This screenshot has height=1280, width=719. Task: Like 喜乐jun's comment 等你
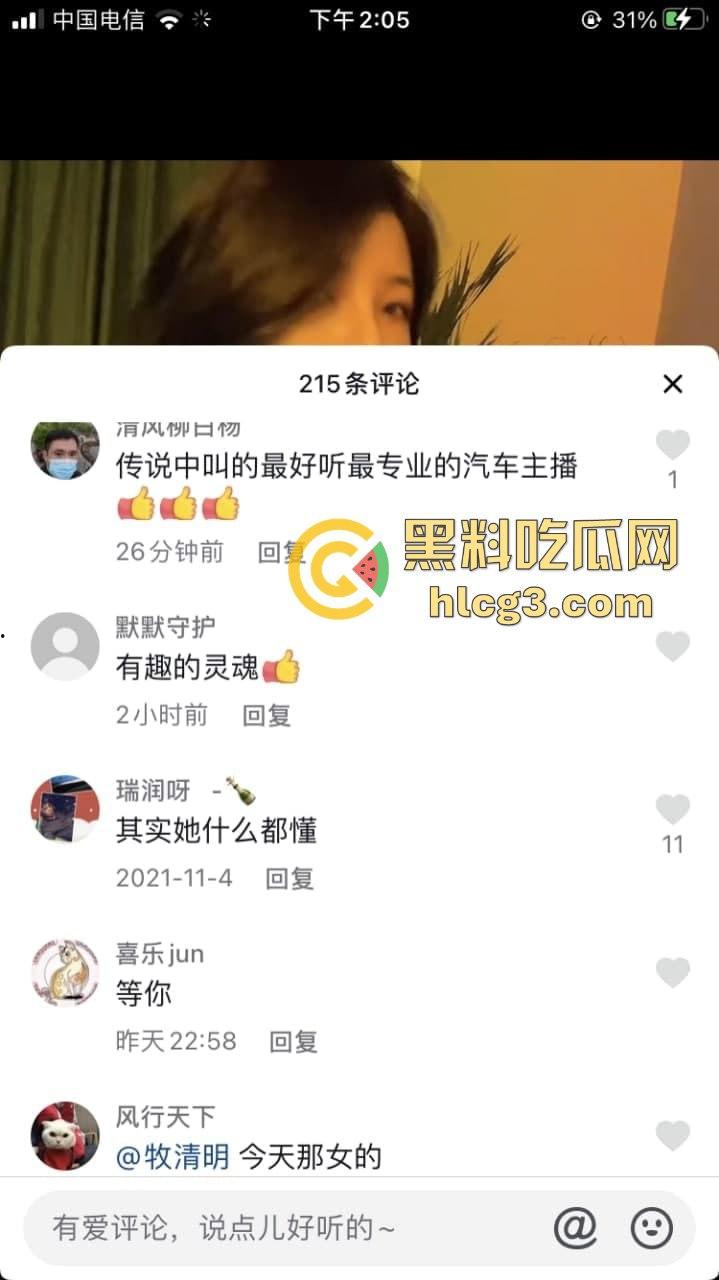click(673, 972)
